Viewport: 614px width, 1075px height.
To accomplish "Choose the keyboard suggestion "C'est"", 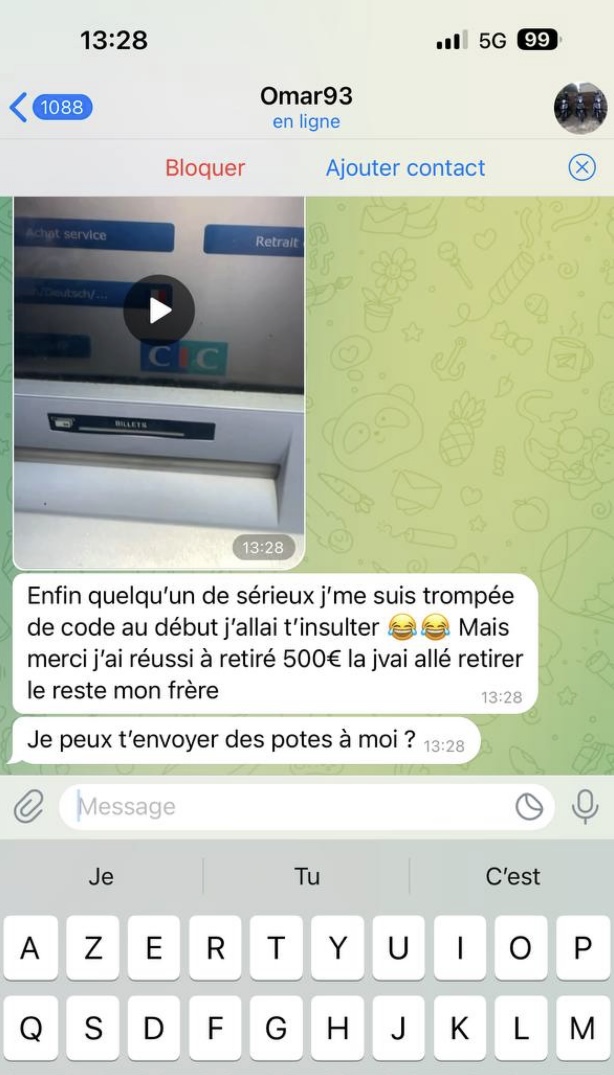I will (512, 876).
